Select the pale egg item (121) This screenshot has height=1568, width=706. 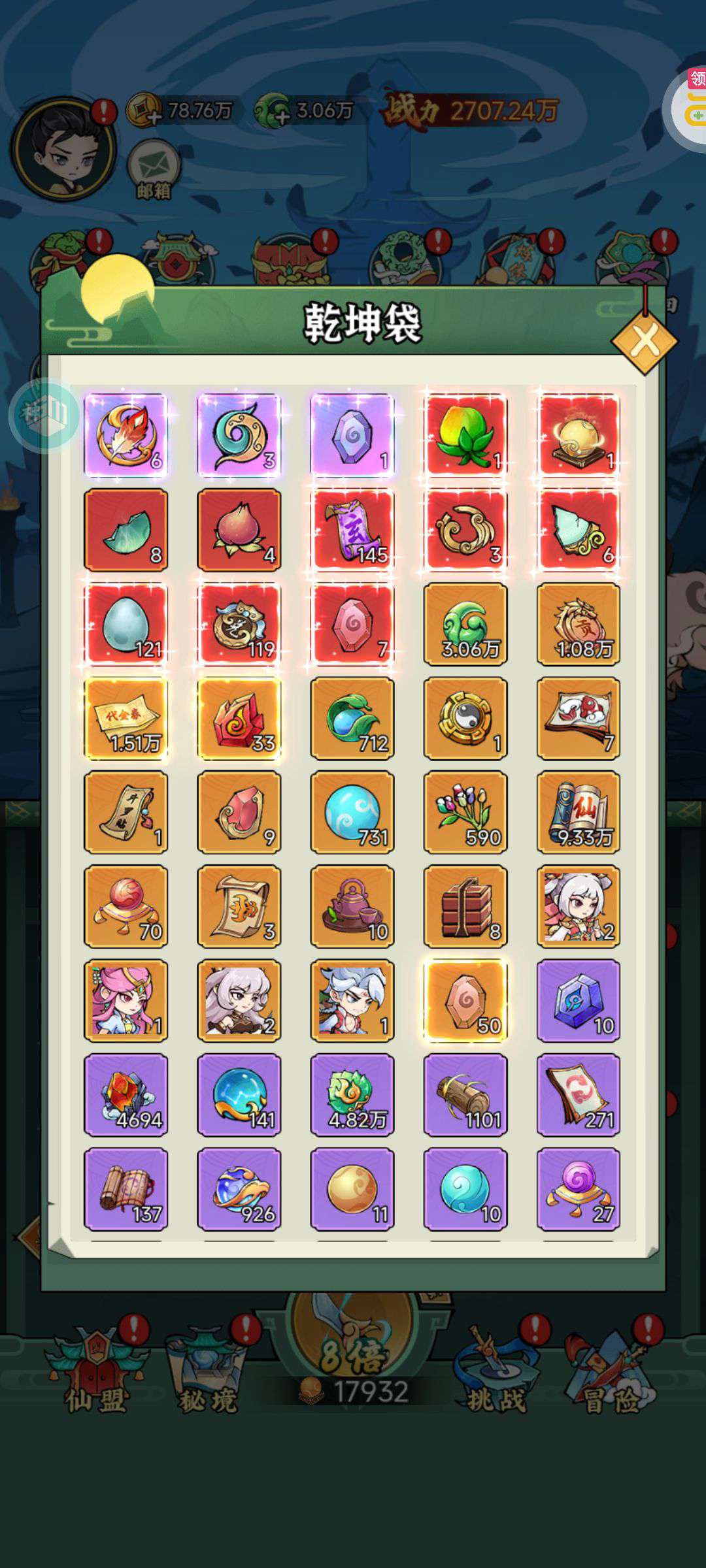126,624
